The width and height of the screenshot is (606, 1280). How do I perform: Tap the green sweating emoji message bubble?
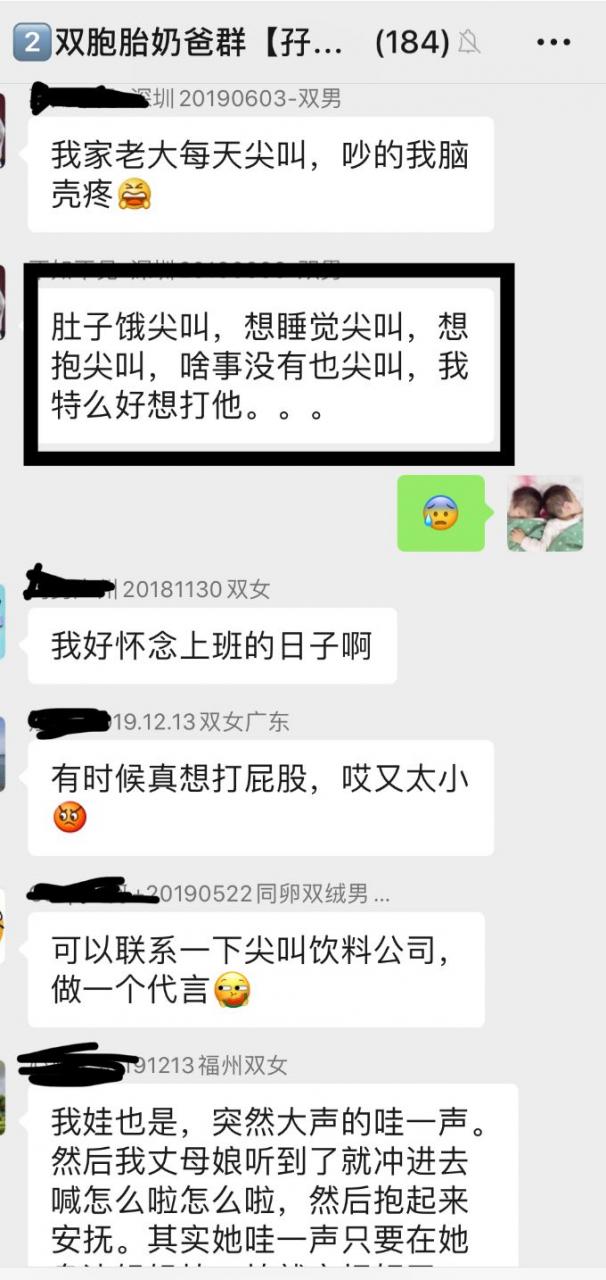[x=440, y=513]
